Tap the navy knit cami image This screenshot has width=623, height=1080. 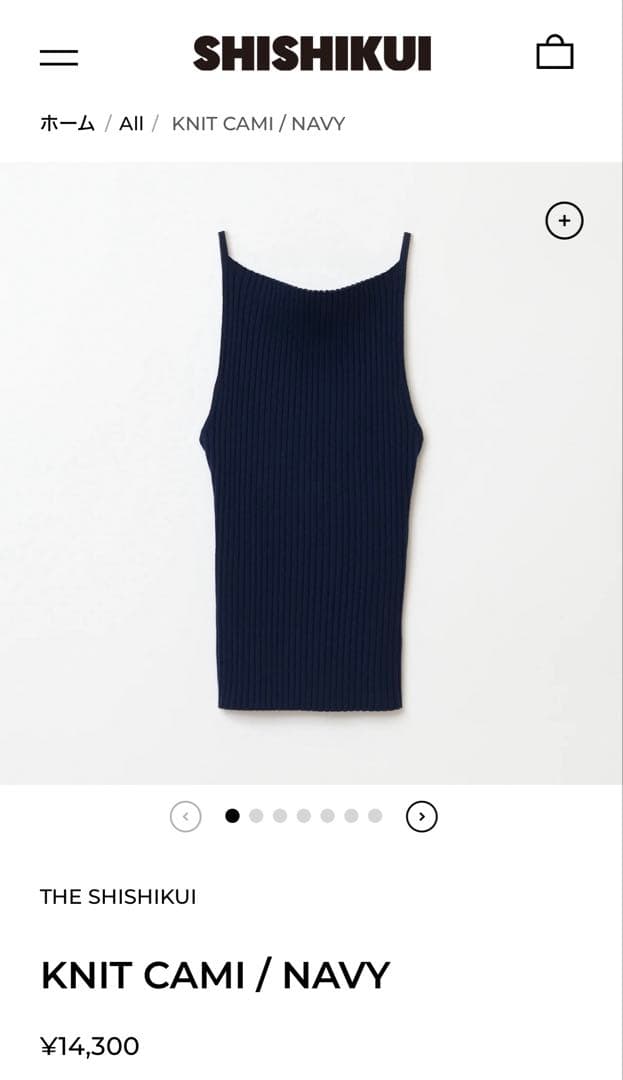click(311, 470)
